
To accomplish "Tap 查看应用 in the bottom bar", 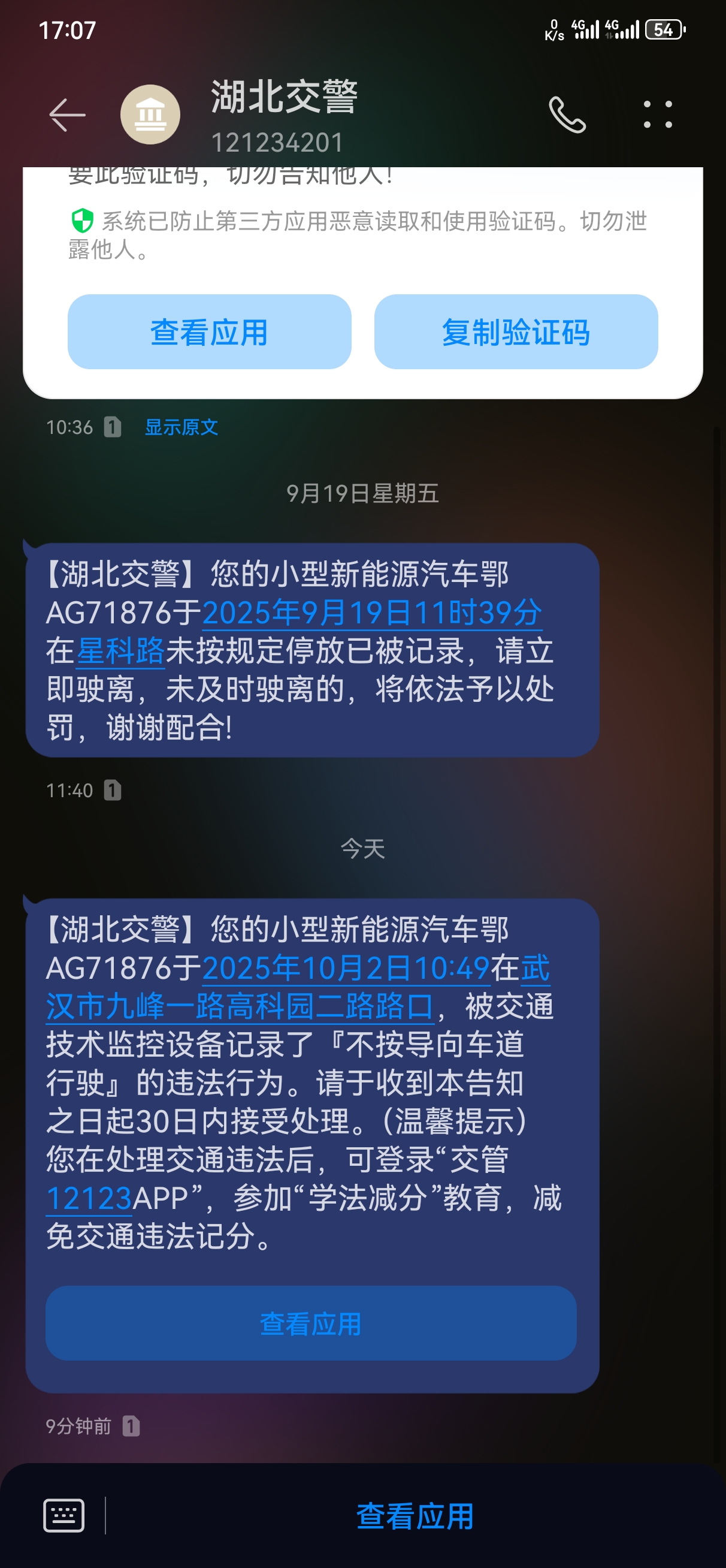I will tap(415, 1516).
